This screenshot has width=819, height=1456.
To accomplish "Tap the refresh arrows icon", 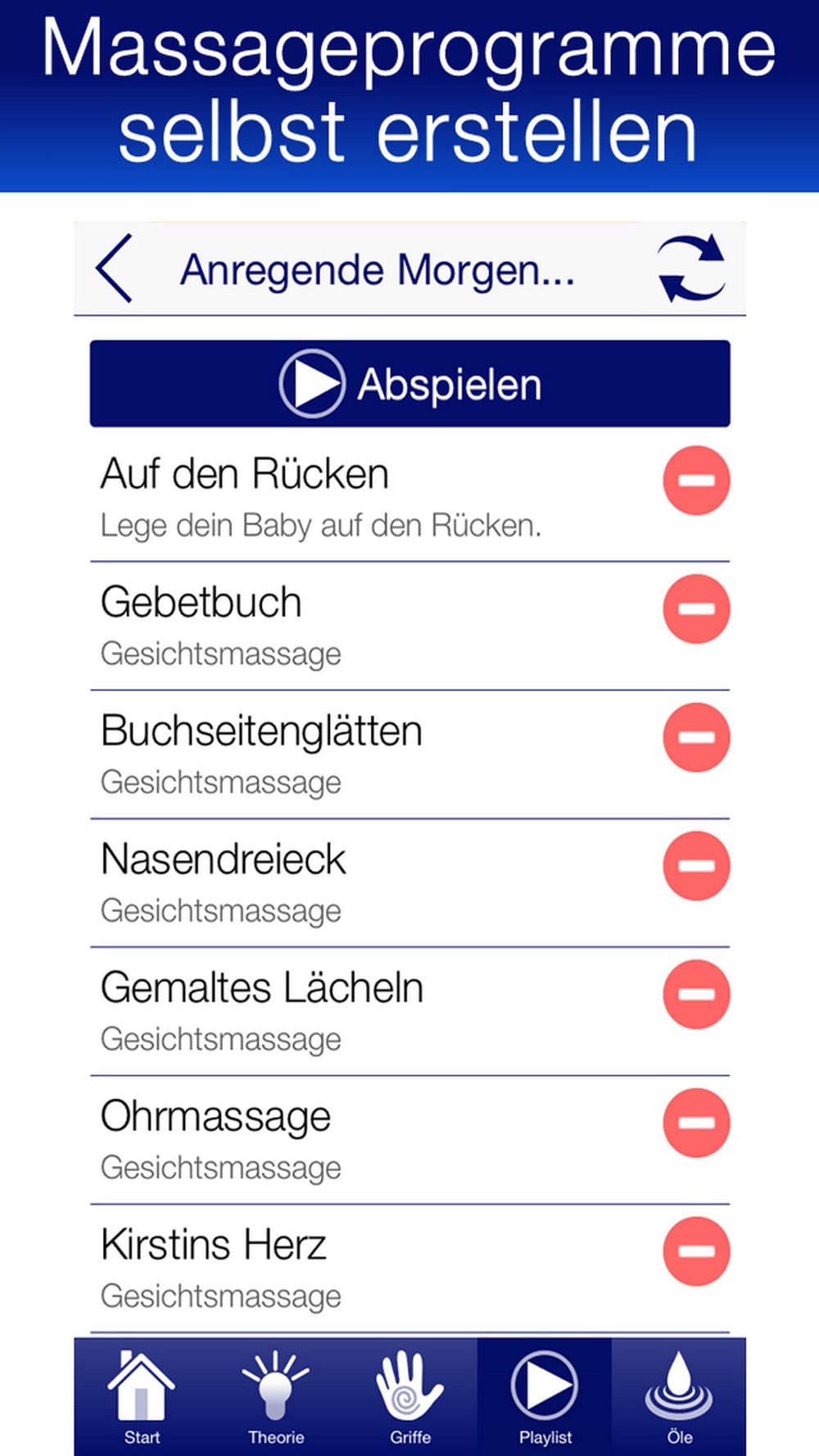I will tap(691, 269).
